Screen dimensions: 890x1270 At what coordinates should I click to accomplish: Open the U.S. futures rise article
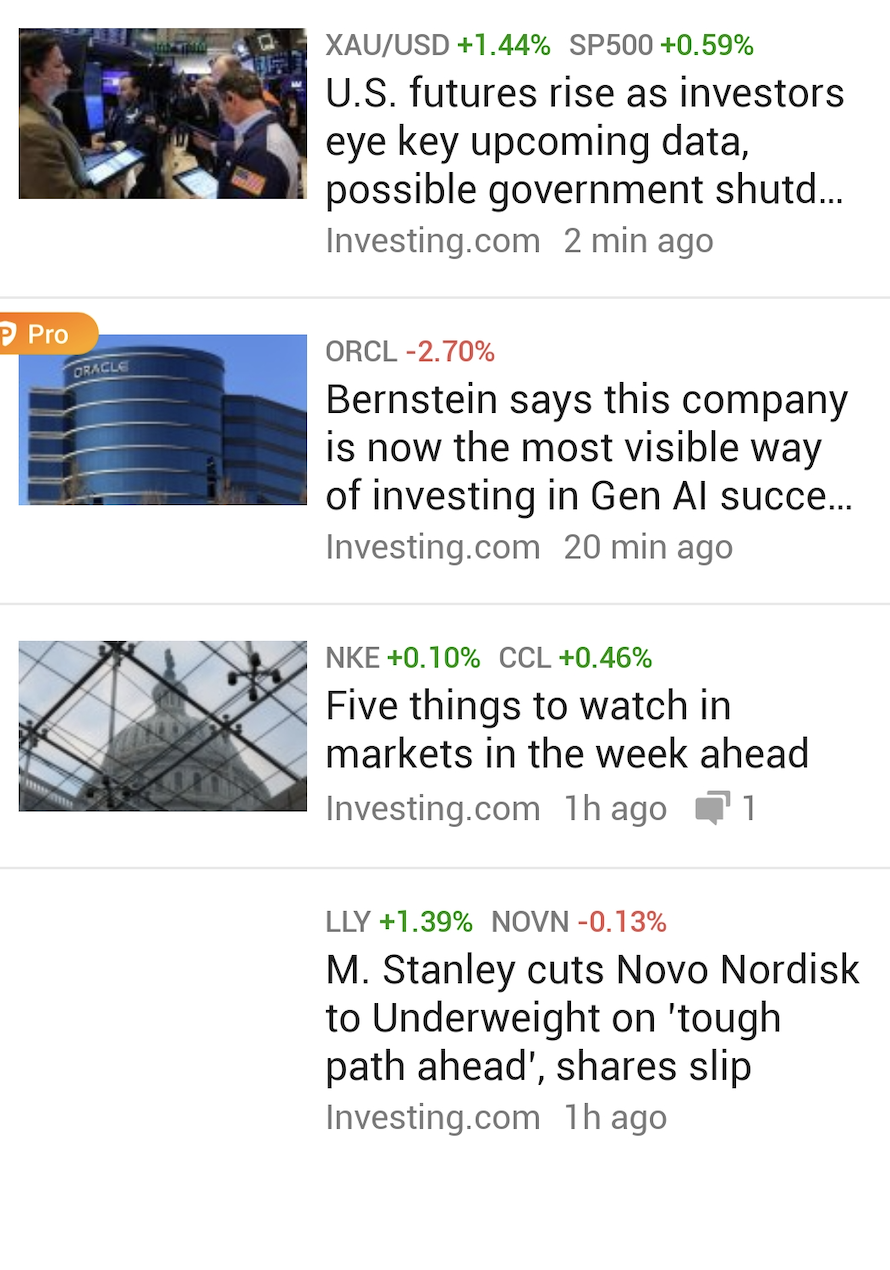(585, 141)
